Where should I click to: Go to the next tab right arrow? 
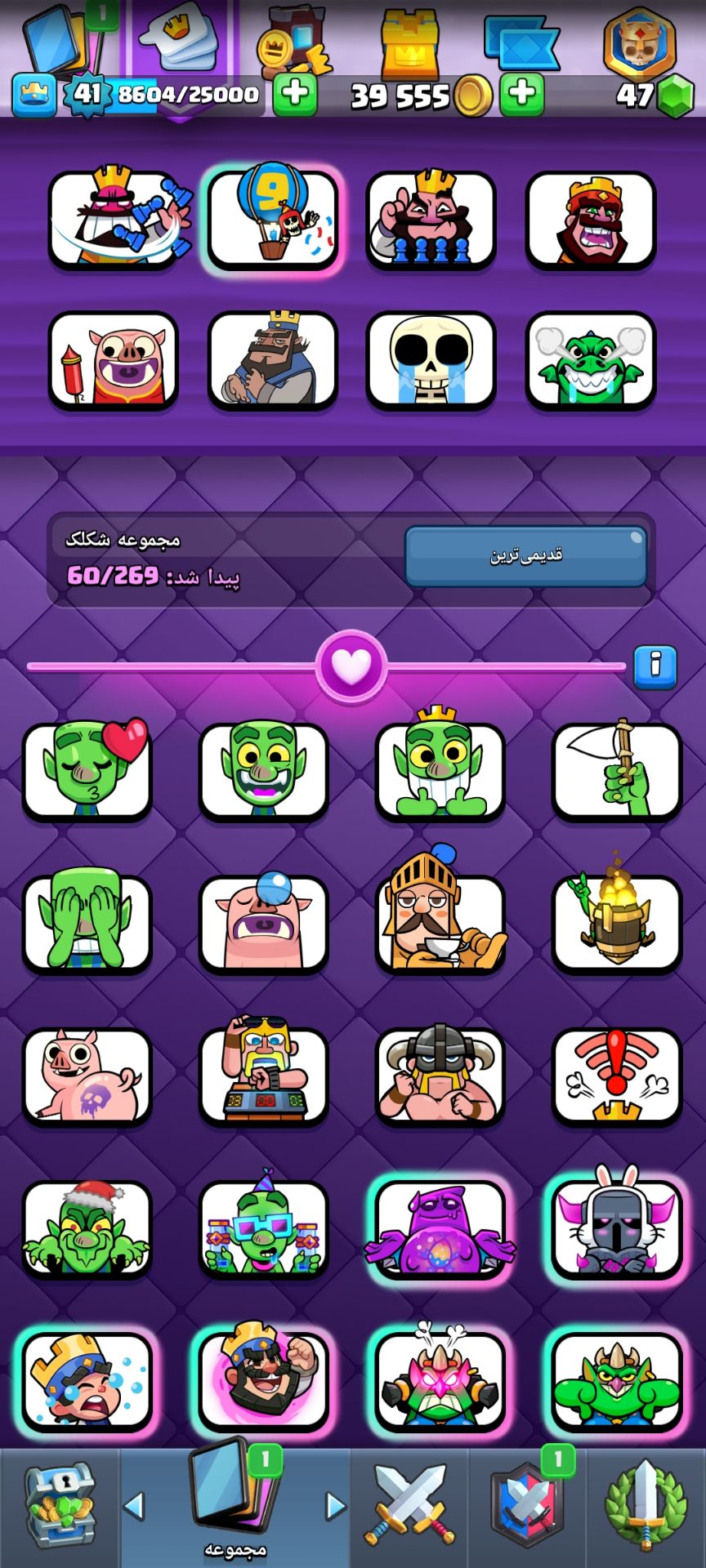(335, 1505)
